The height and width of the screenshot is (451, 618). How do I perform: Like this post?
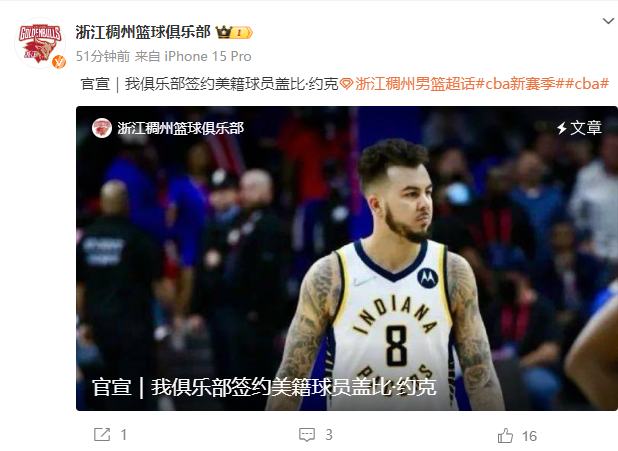tap(516, 435)
